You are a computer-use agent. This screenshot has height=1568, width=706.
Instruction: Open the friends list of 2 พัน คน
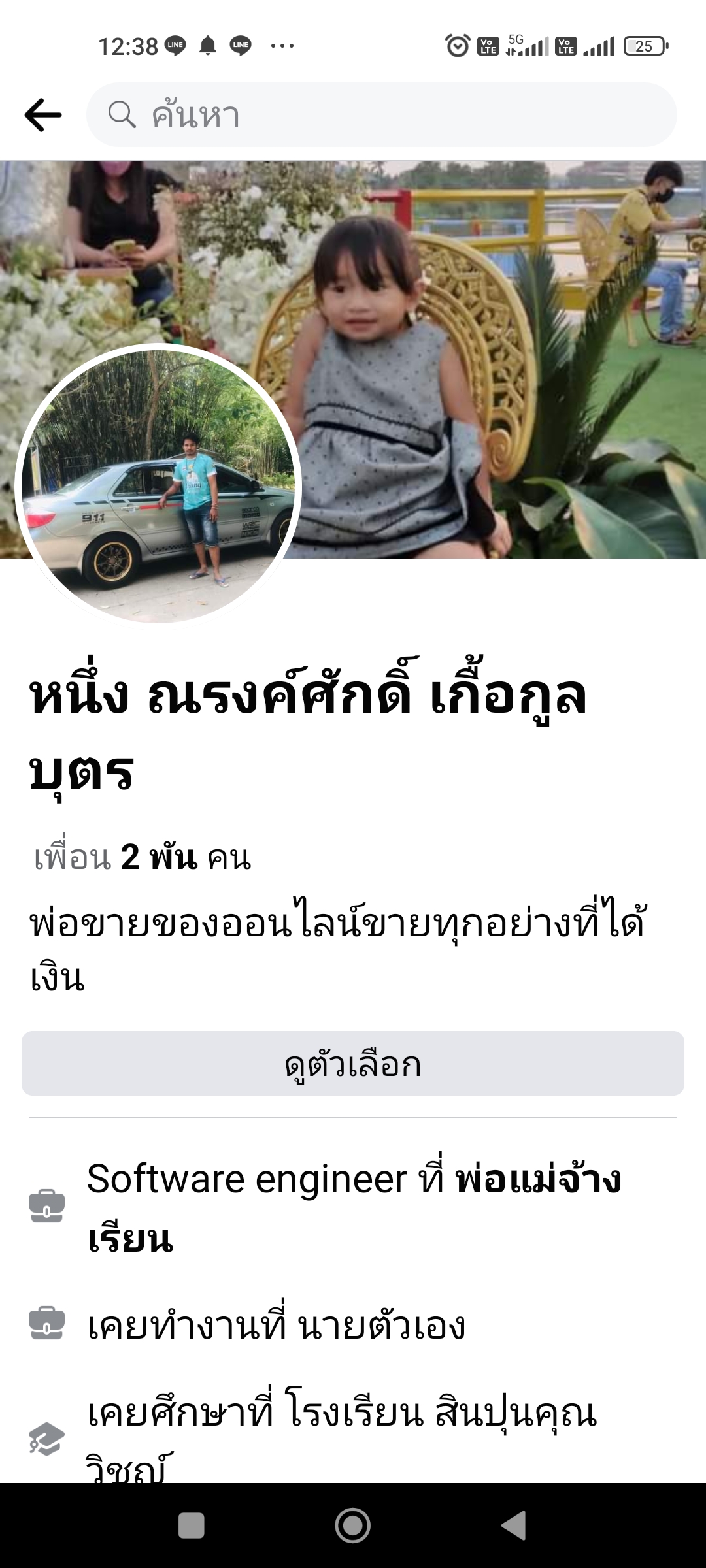click(143, 857)
